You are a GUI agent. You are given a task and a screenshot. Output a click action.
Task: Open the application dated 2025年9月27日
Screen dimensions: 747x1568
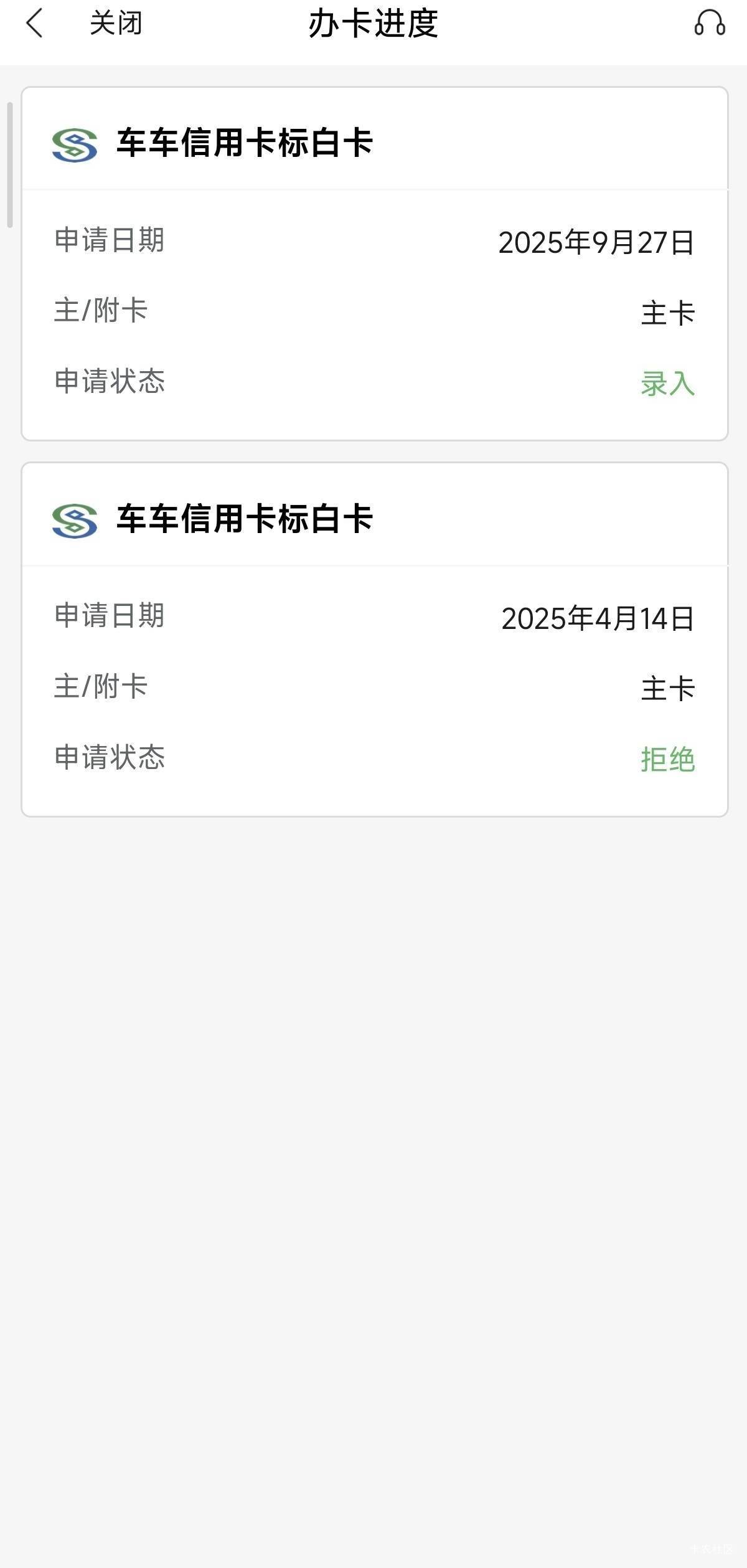[374, 263]
